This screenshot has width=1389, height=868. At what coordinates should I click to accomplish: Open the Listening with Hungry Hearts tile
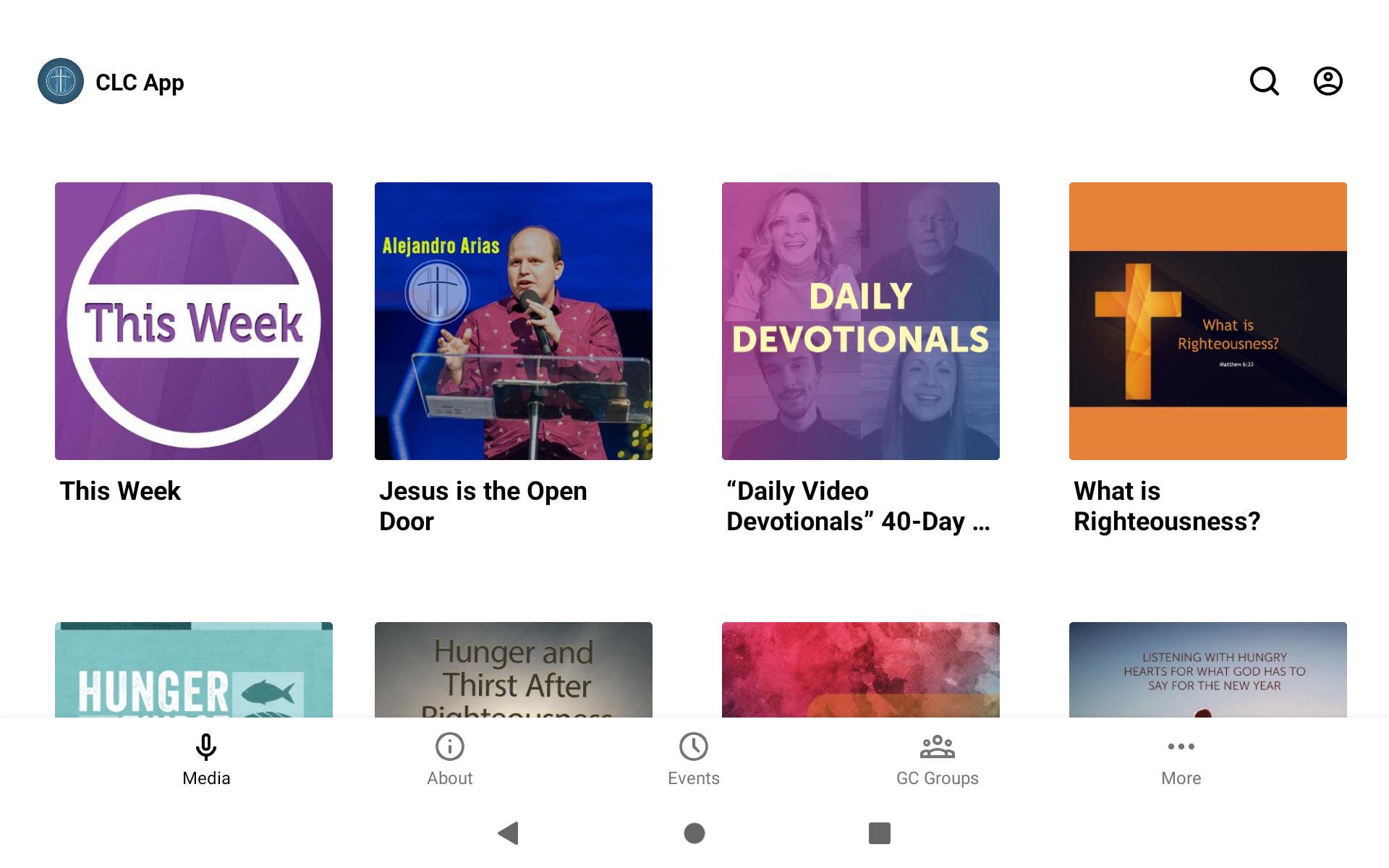1208,670
